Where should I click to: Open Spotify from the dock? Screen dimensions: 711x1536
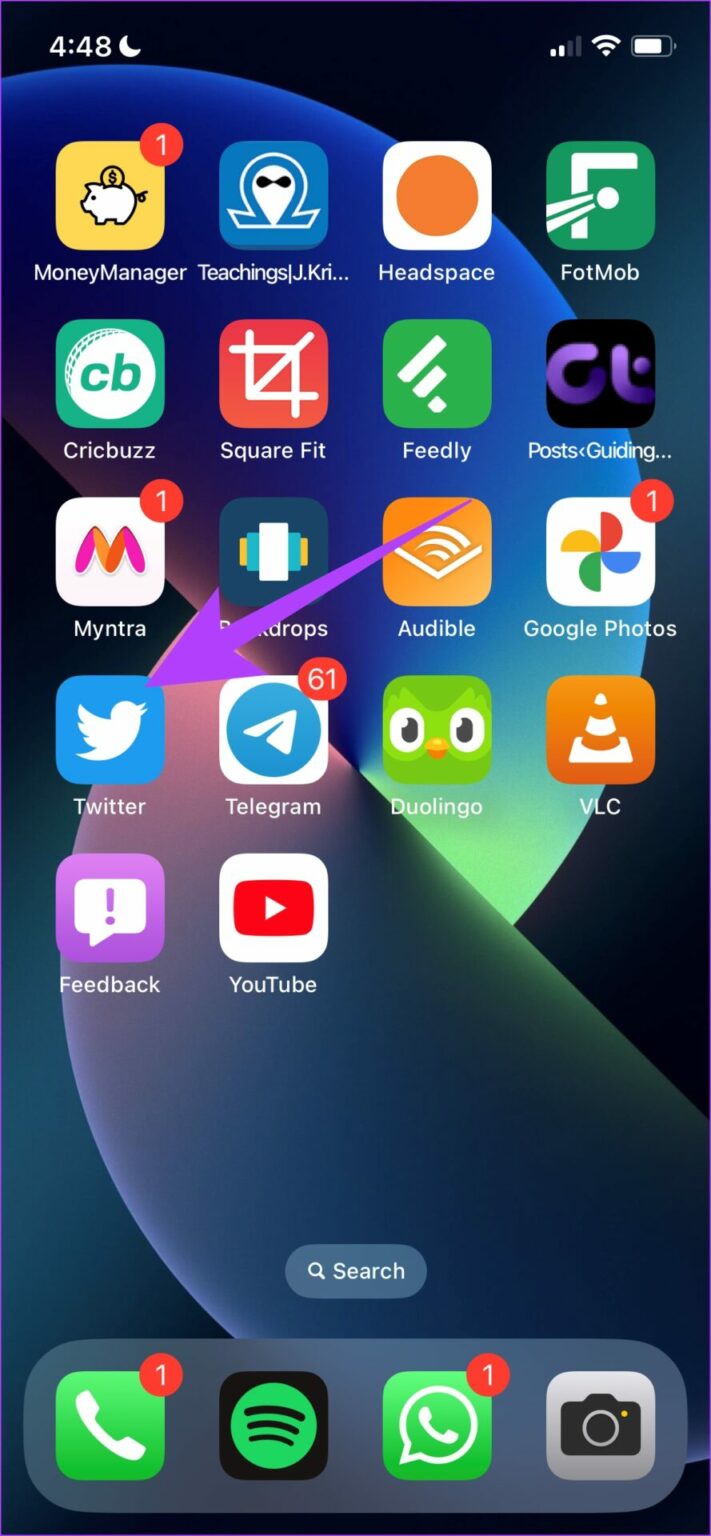273,1426
